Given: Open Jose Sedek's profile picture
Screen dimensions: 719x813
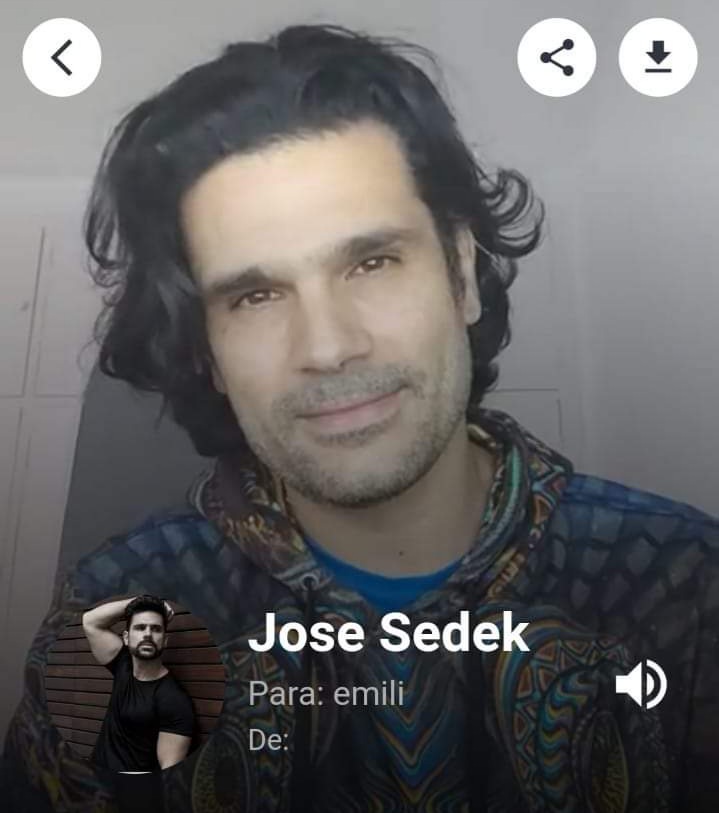Looking at the screenshot, I should pyautogui.click(x=135, y=686).
